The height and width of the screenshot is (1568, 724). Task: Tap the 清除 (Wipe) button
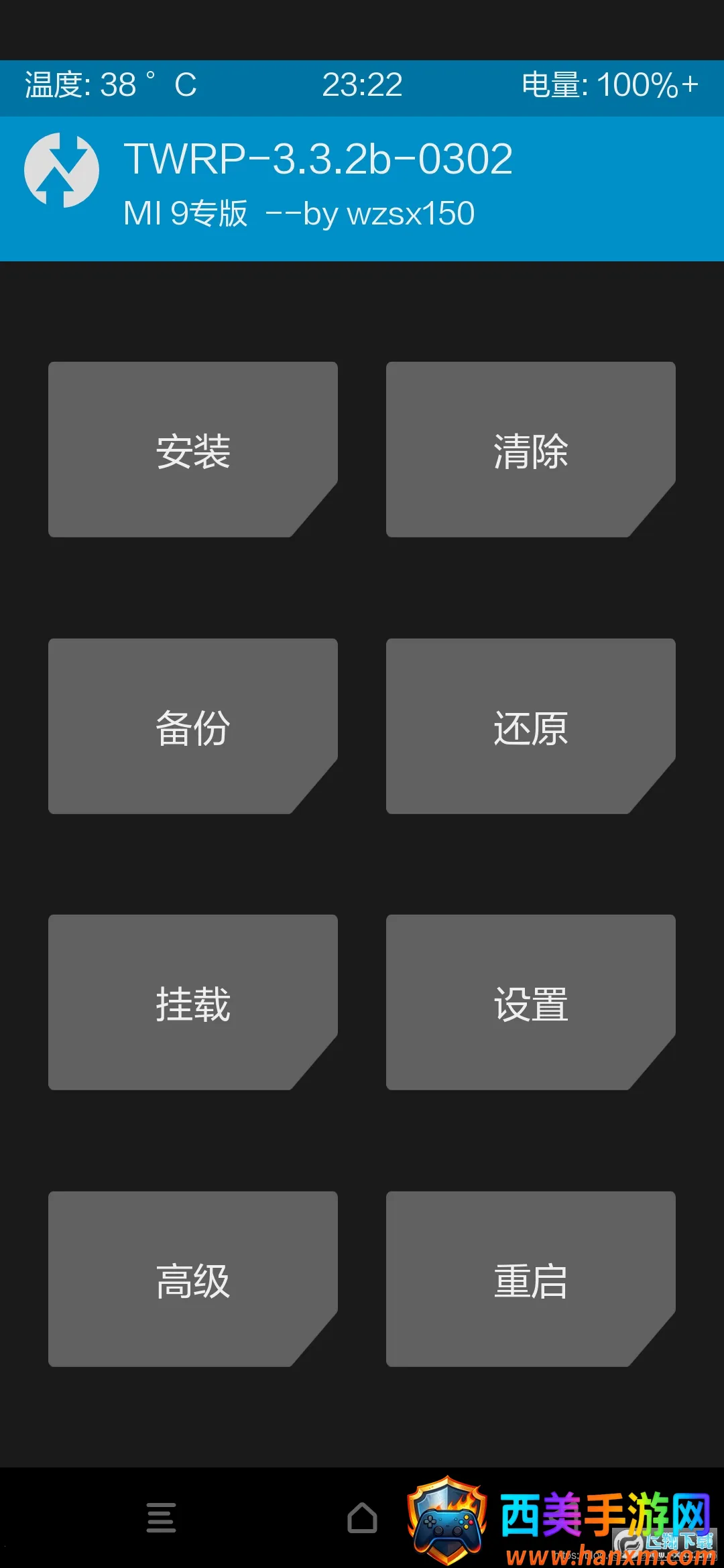(x=530, y=450)
